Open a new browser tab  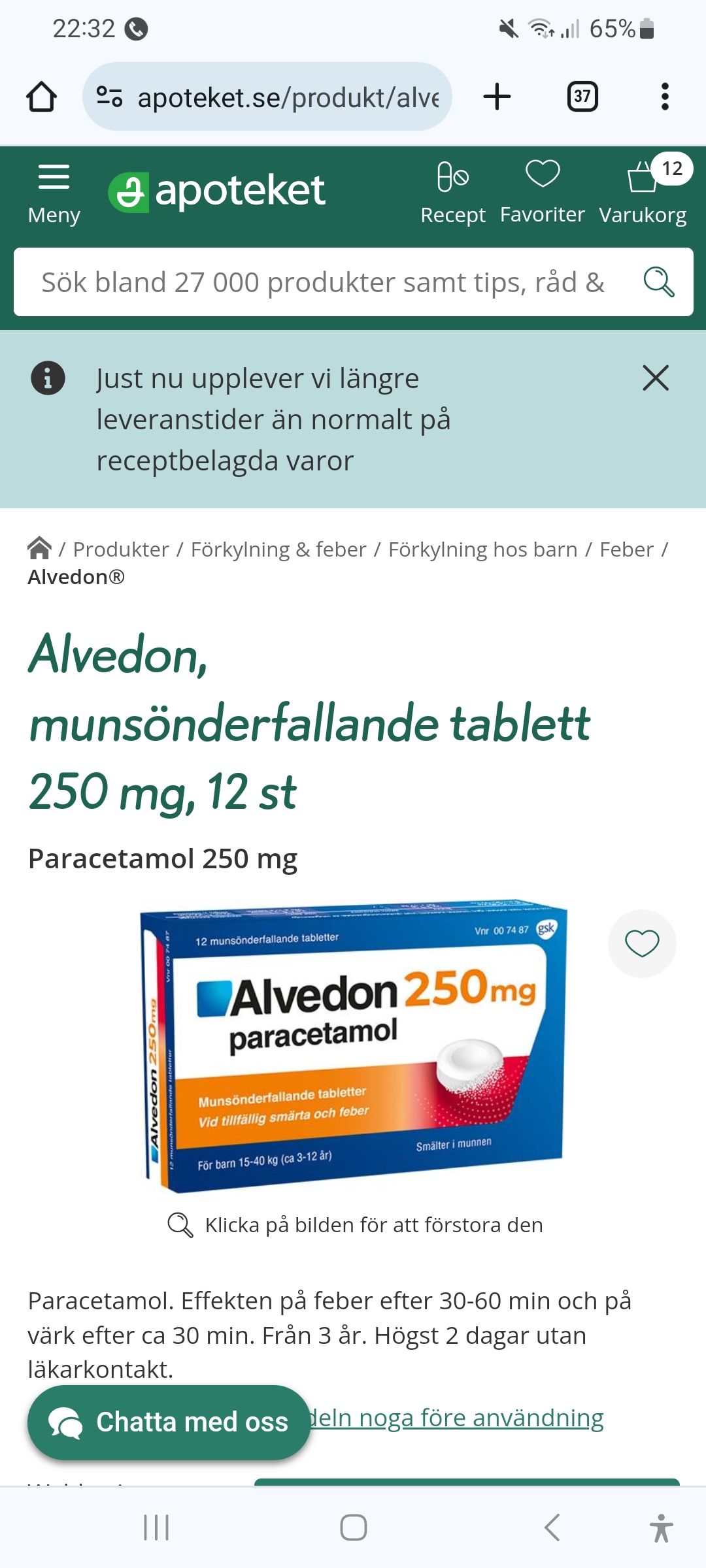497,97
